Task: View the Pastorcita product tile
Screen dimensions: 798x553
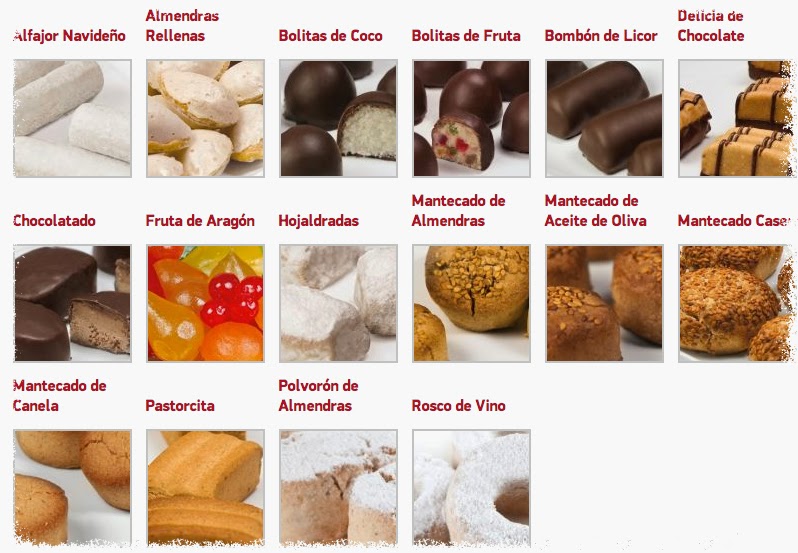Action: (205, 487)
